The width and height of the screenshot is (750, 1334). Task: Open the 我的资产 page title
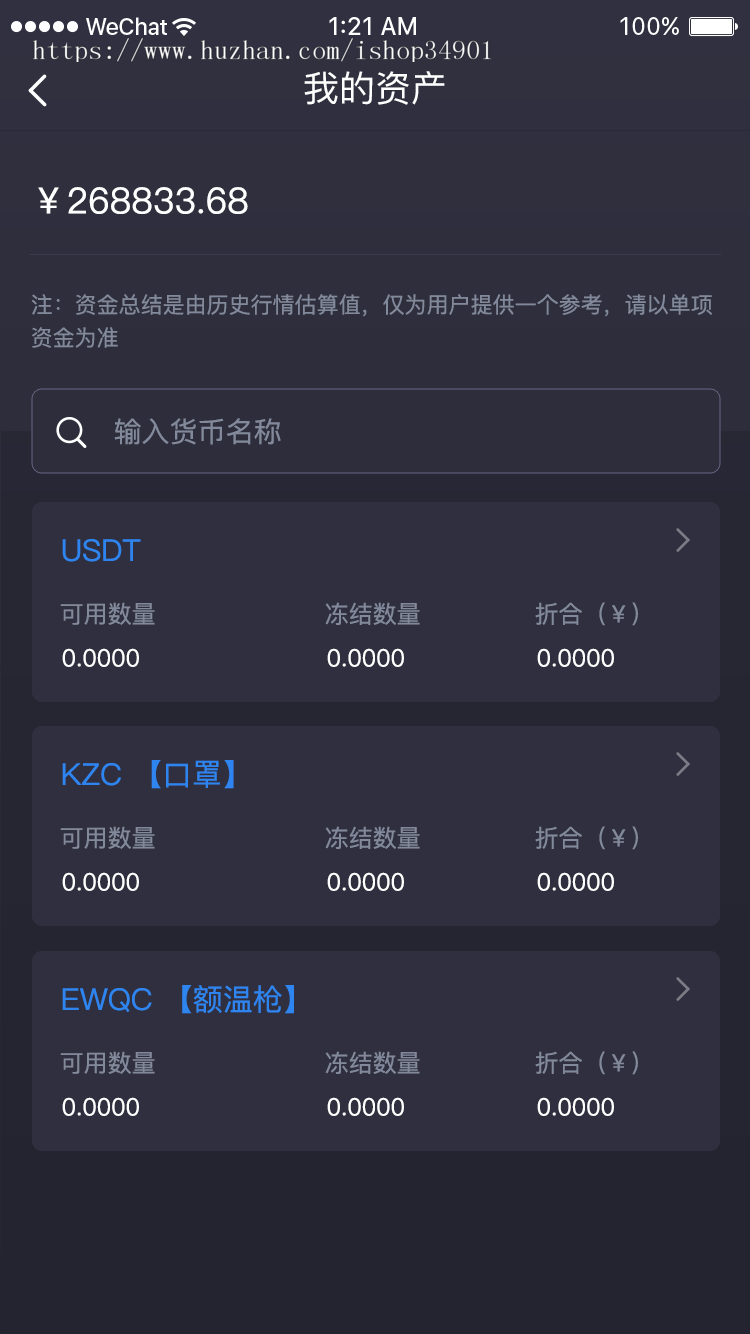[x=375, y=90]
